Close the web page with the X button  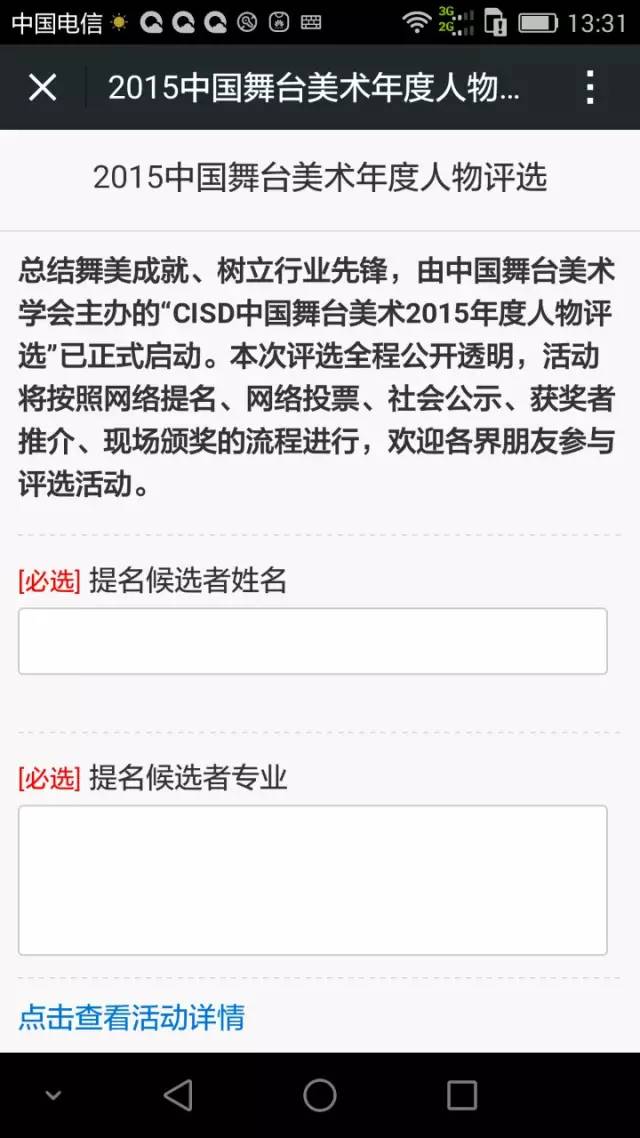(x=42, y=88)
